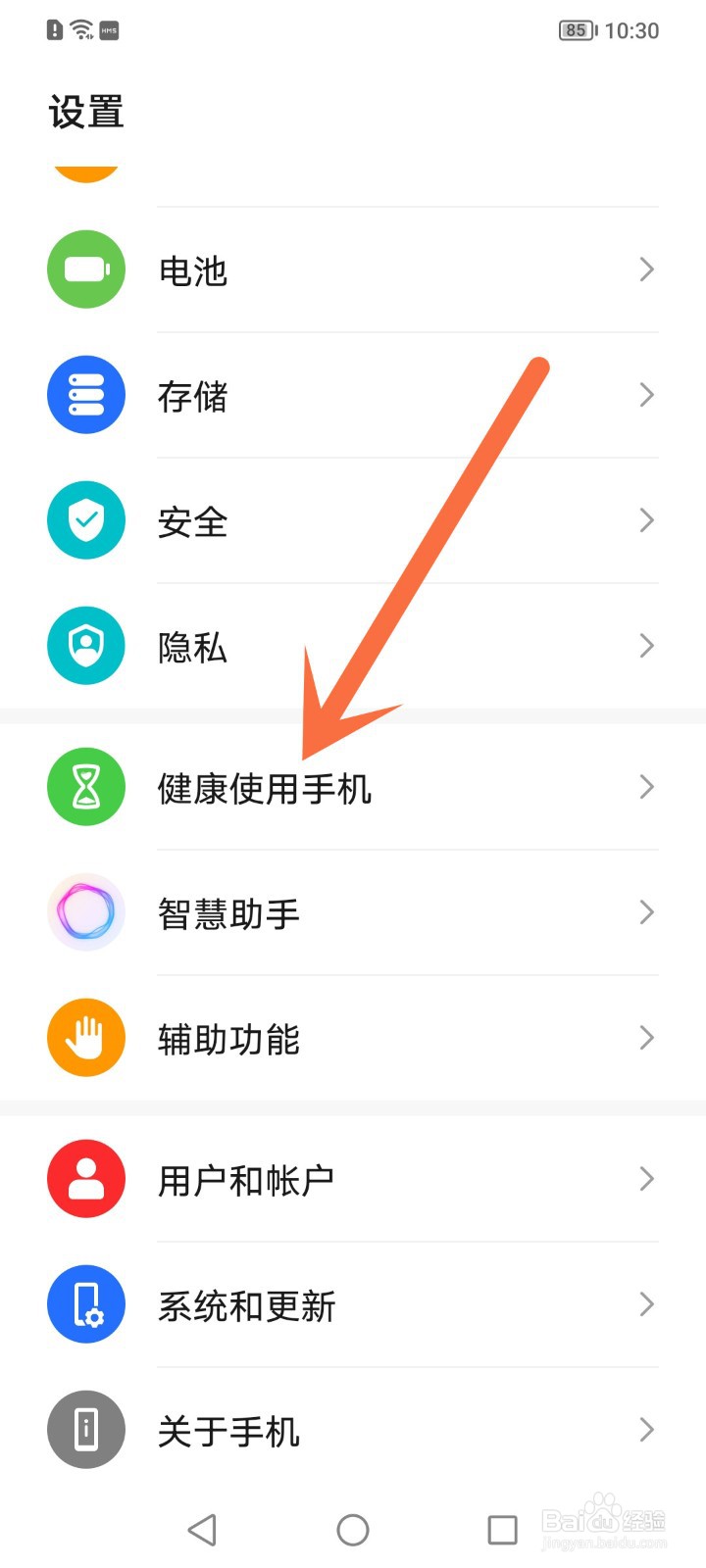706x1568 pixels.
Task: Open the System and Updates icon
Action: point(85,1304)
